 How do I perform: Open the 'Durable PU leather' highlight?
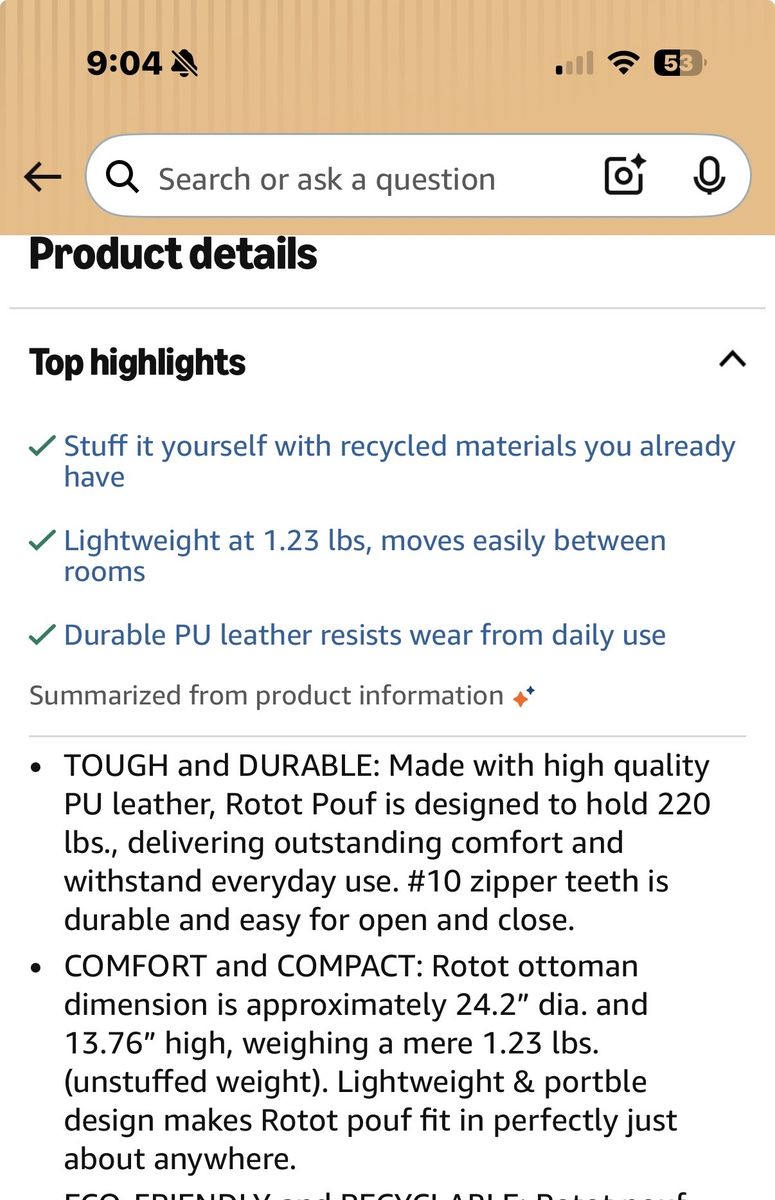364,635
